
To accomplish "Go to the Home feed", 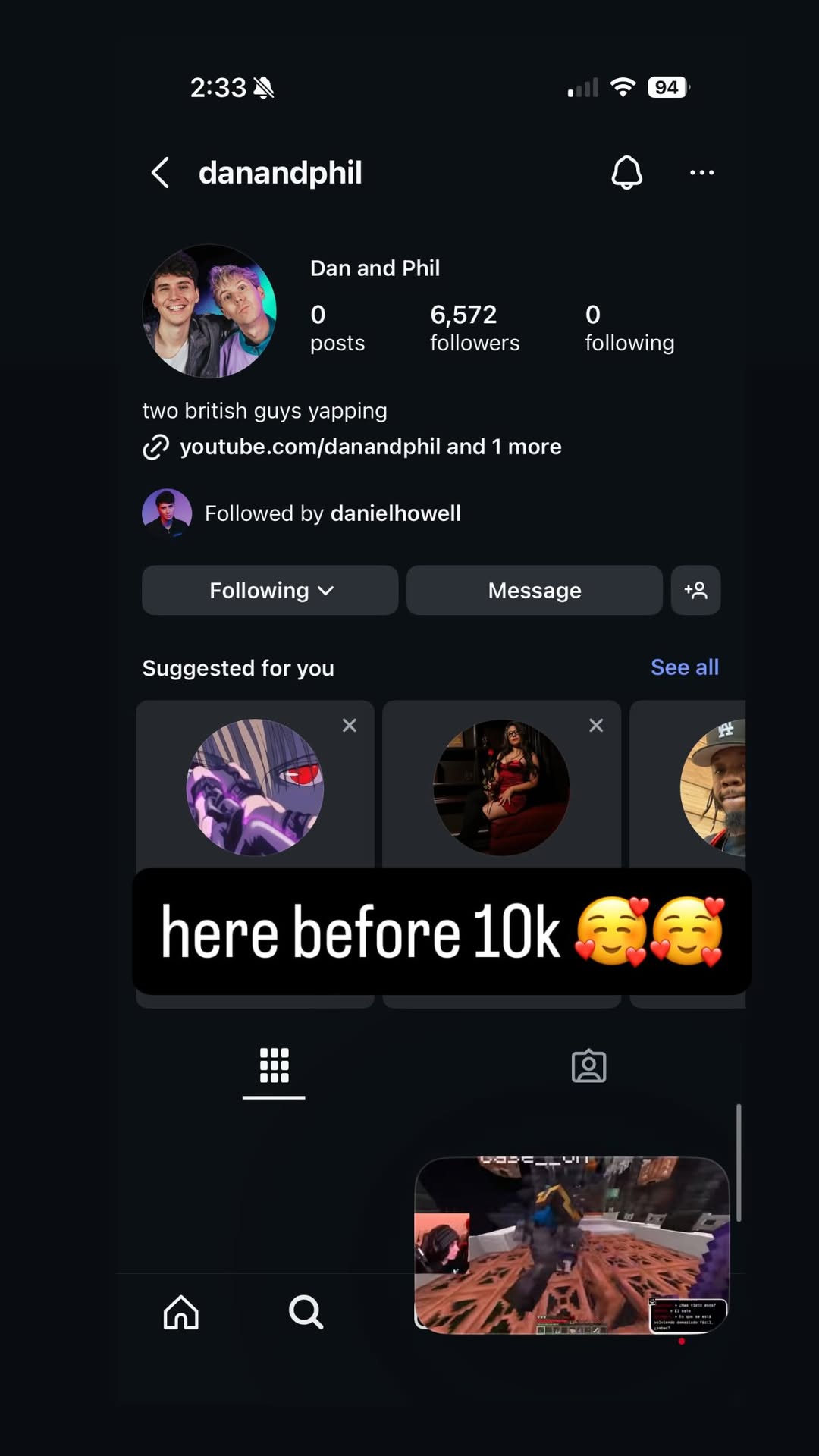I will (181, 1312).
